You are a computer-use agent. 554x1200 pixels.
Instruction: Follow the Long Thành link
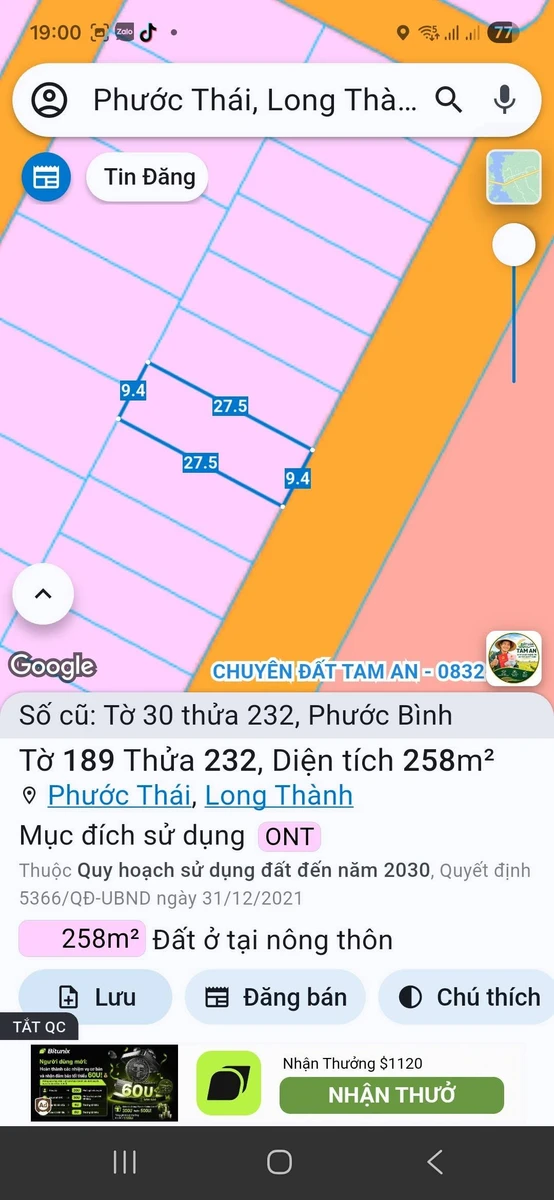point(279,796)
